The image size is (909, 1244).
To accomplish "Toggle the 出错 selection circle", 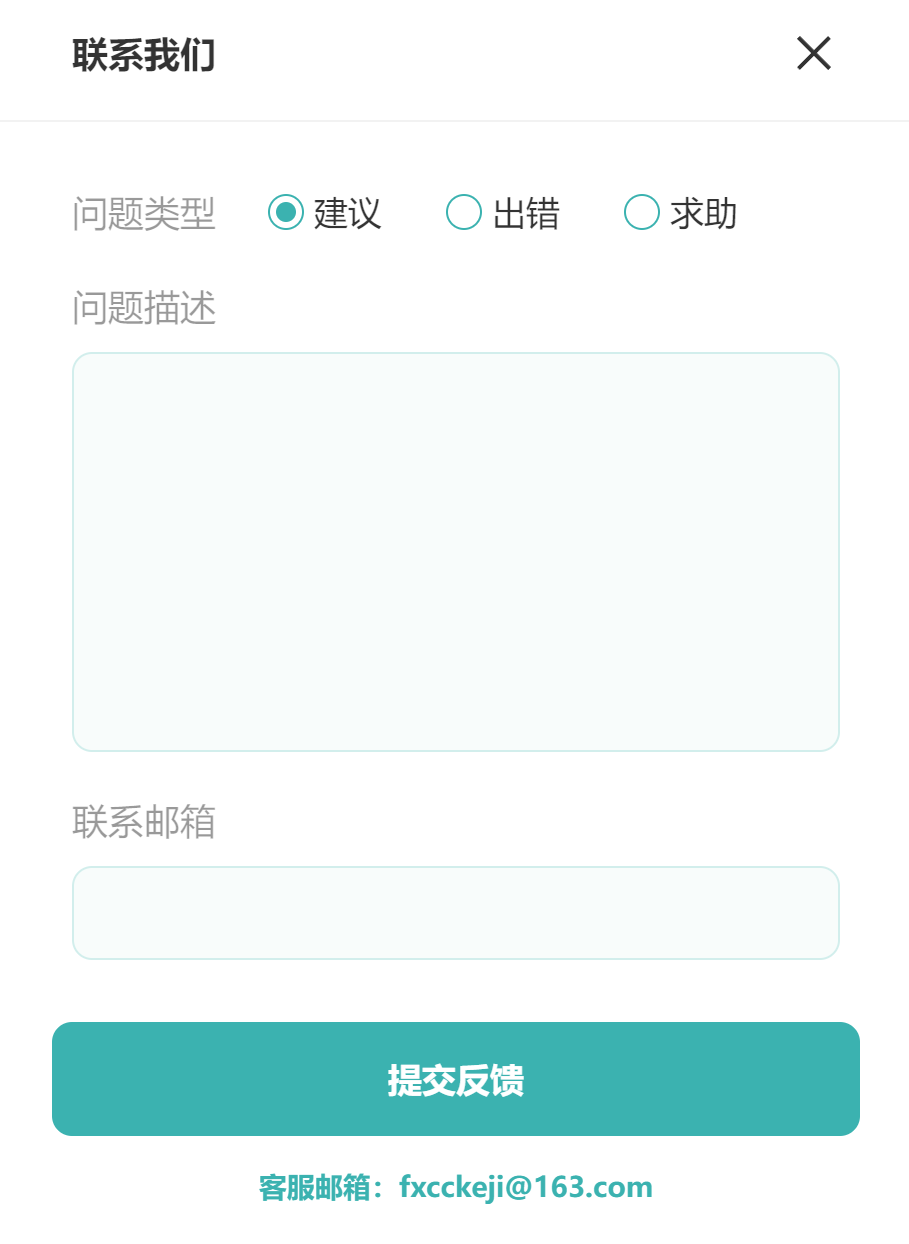I will click(x=463, y=212).
